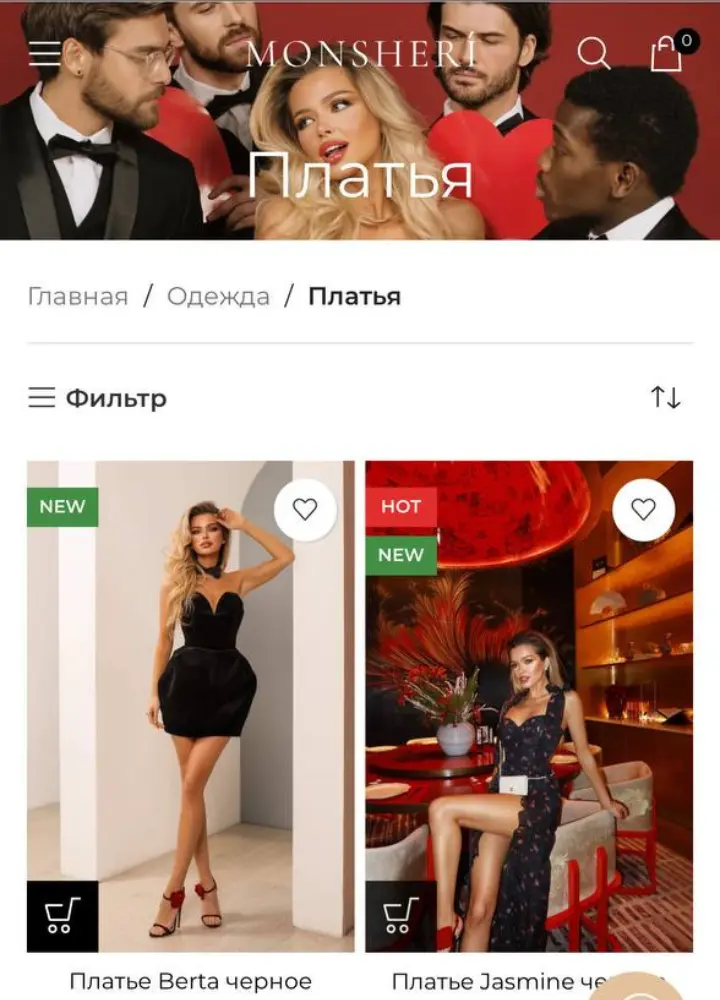
Task: Go to the Одежда breadcrumb
Action: tap(218, 297)
